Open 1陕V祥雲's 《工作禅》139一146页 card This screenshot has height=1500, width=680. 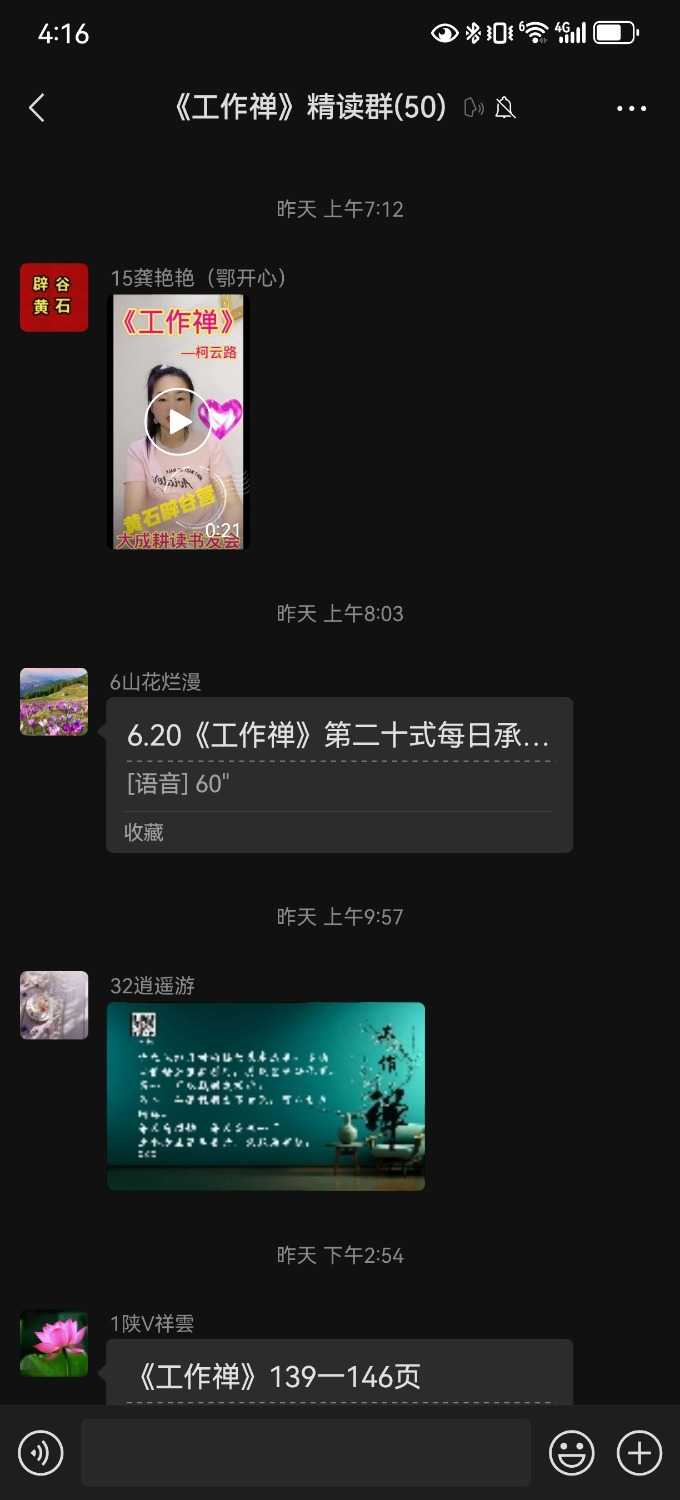pos(339,1375)
